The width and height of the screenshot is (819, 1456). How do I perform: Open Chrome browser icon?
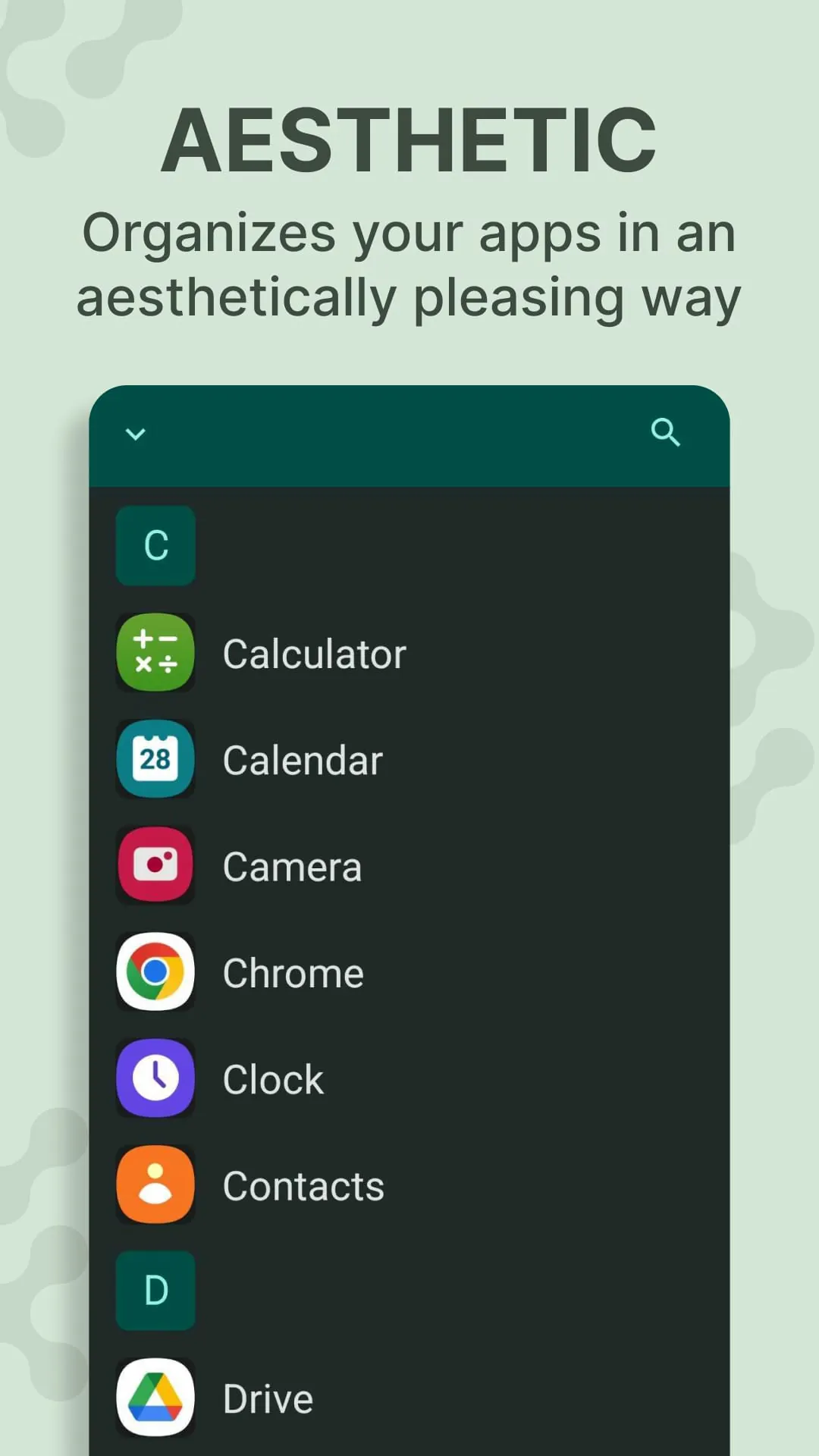click(155, 972)
